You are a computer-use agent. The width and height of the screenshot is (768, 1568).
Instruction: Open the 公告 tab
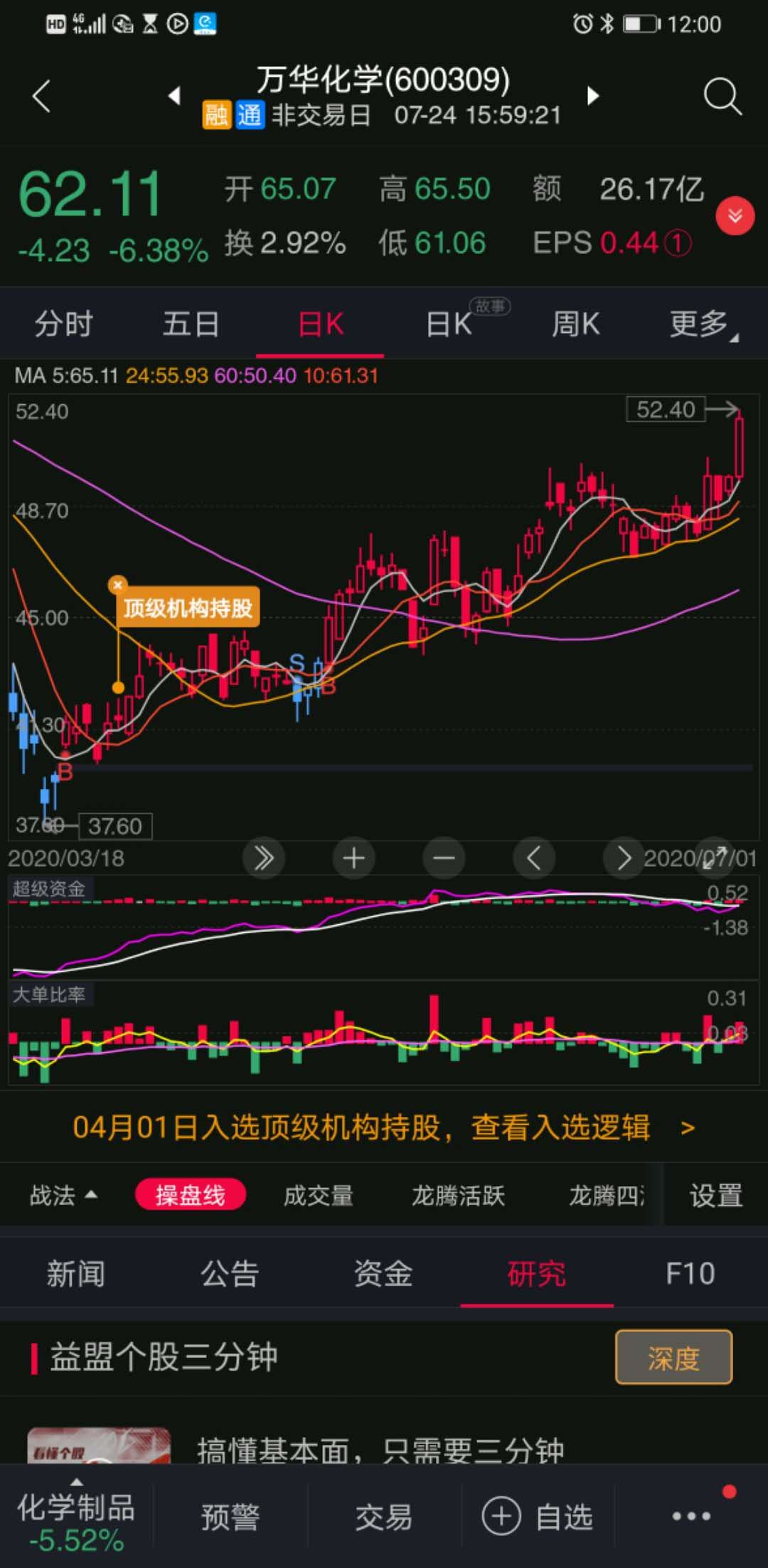point(230,1273)
